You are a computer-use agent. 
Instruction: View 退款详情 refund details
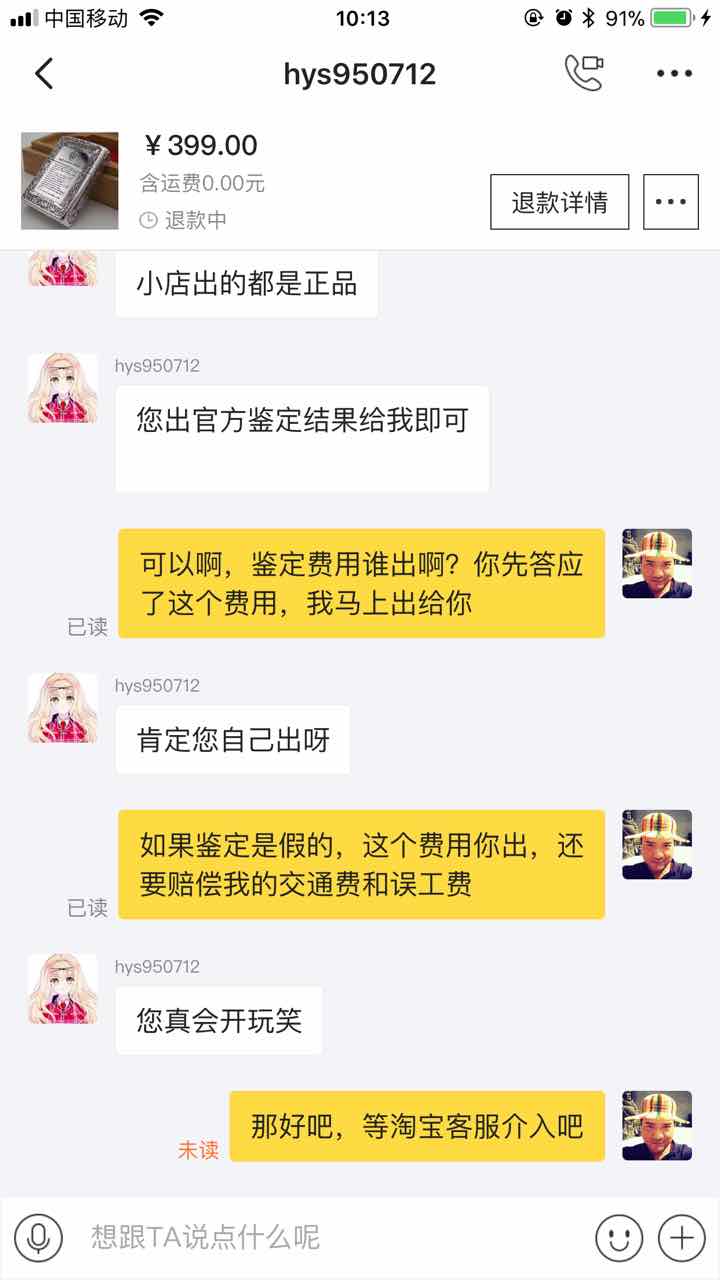click(x=559, y=202)
